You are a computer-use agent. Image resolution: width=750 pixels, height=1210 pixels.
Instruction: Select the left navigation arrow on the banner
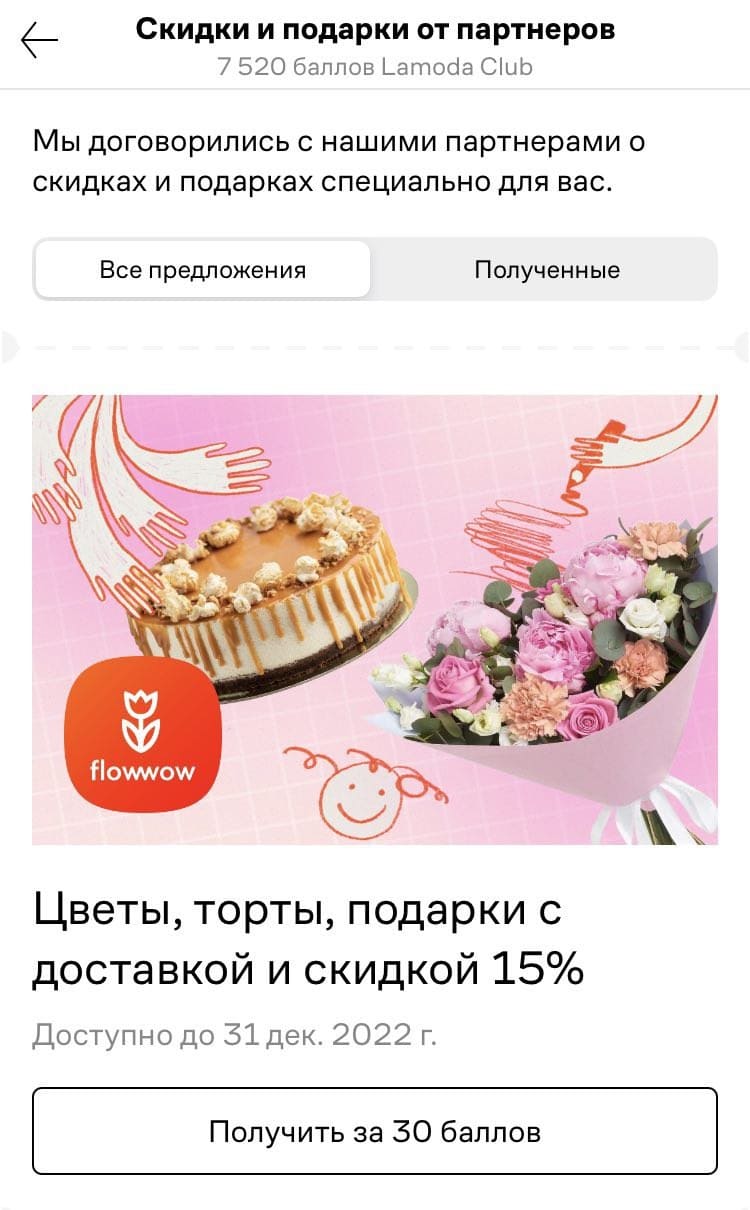pyautogui.click(x=11, y=348)
